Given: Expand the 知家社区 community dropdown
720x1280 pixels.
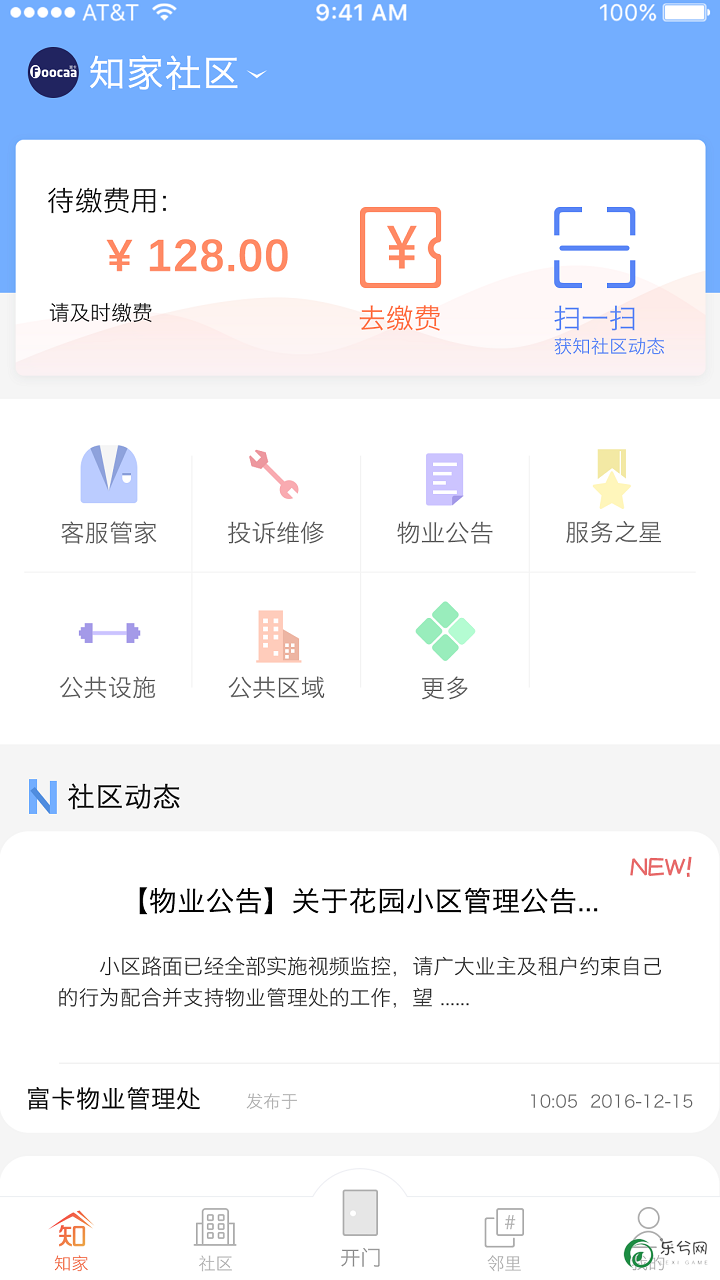Looking at the screenshot, I should pos(257,75).
